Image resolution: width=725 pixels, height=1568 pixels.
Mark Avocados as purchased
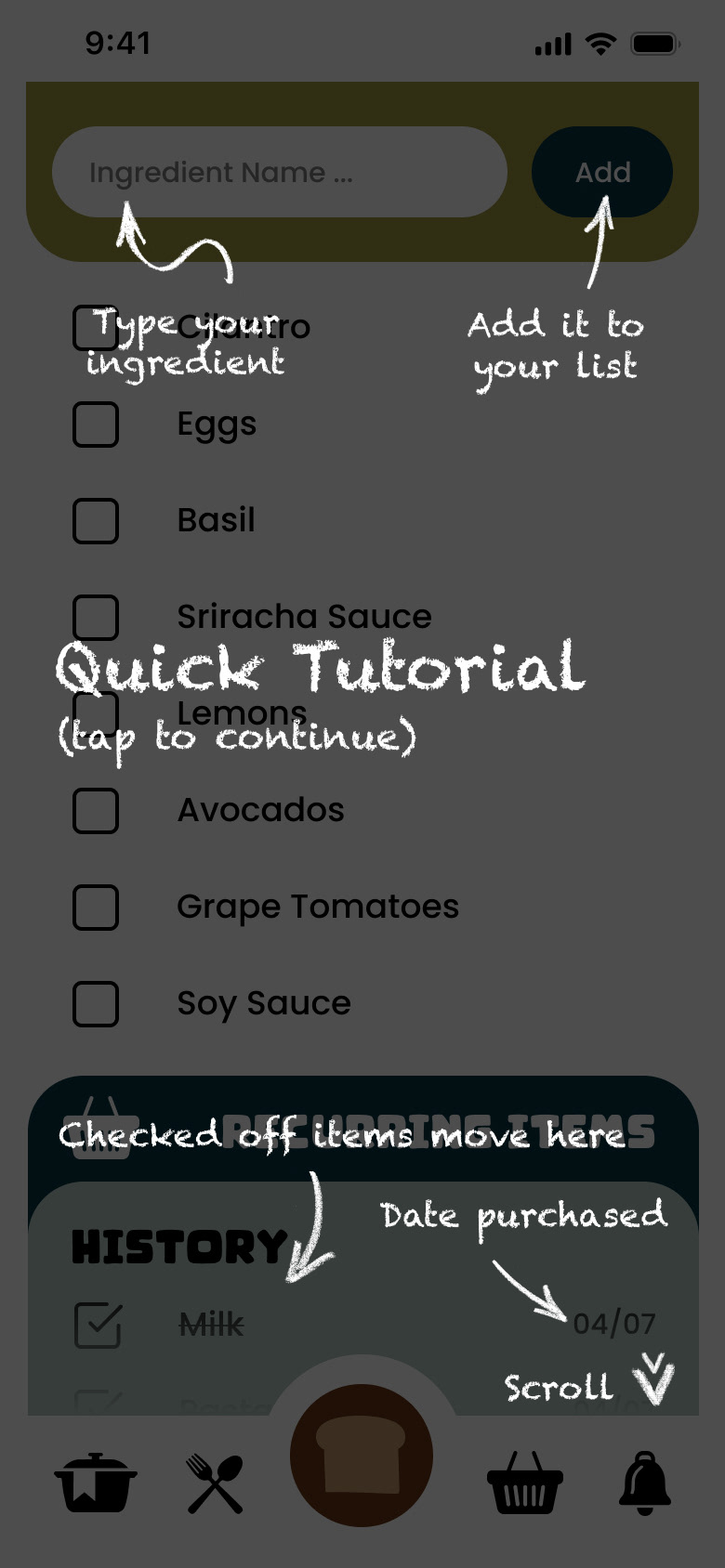[x=96, y=811]
